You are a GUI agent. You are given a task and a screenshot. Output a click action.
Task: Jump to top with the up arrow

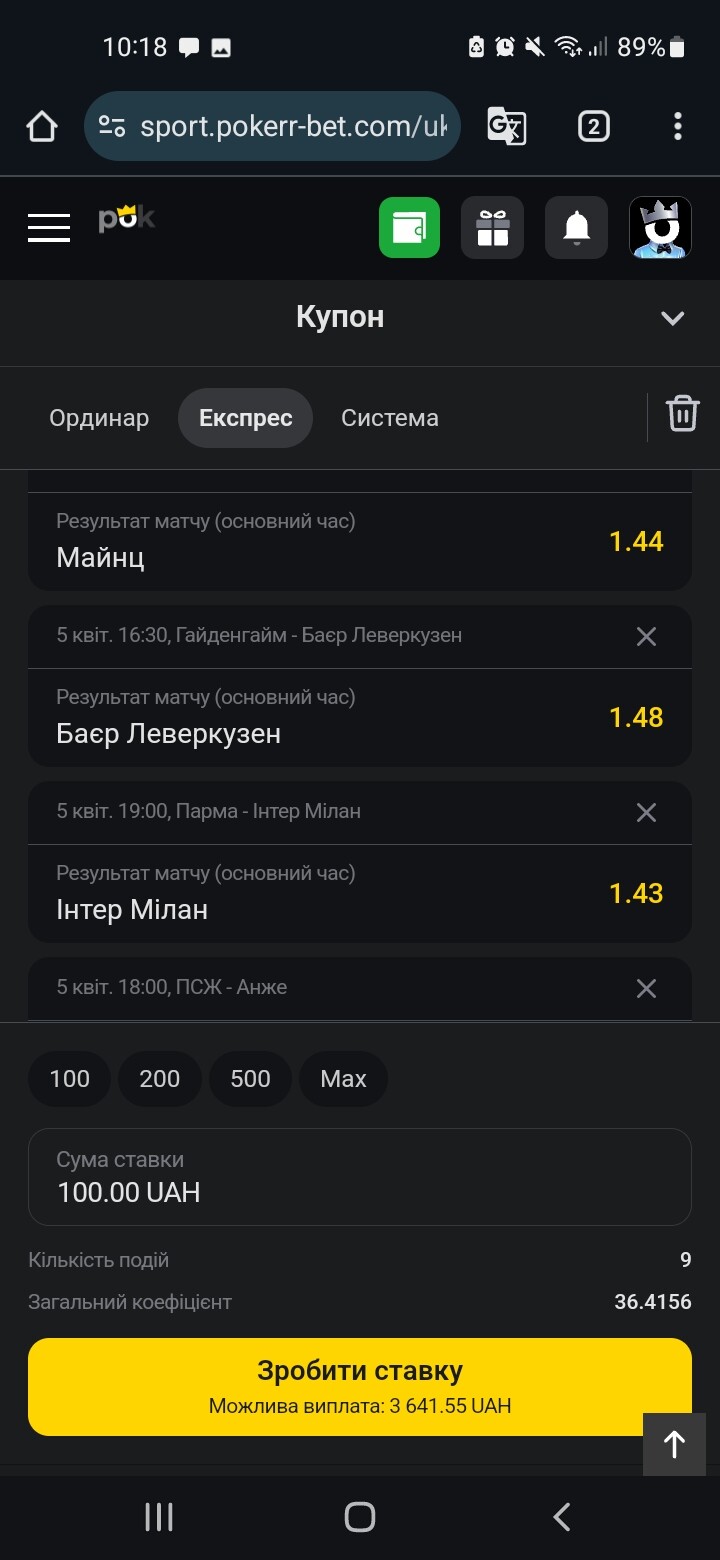tap(675, 1444)
